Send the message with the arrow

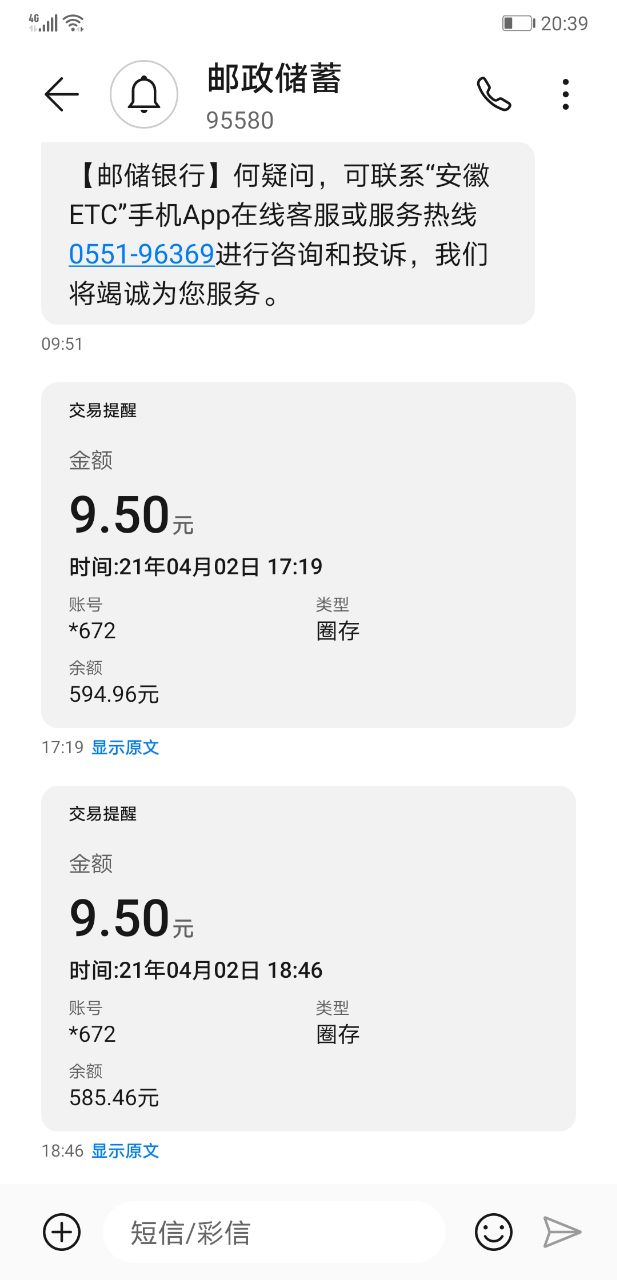pos(562,1232)
